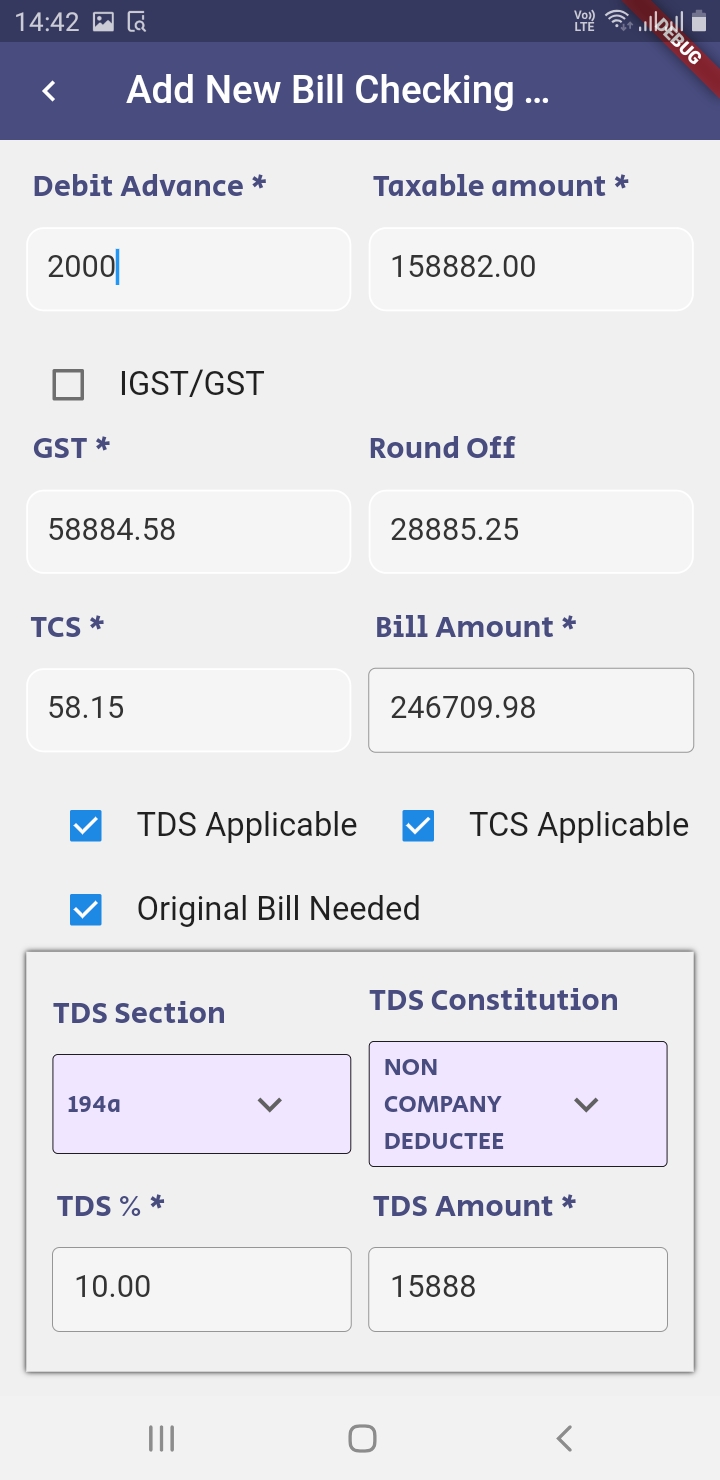The height and width of the screenshot is (1480, 720).
Task: Tap the Bill Amount field
Action: [531, 710]
